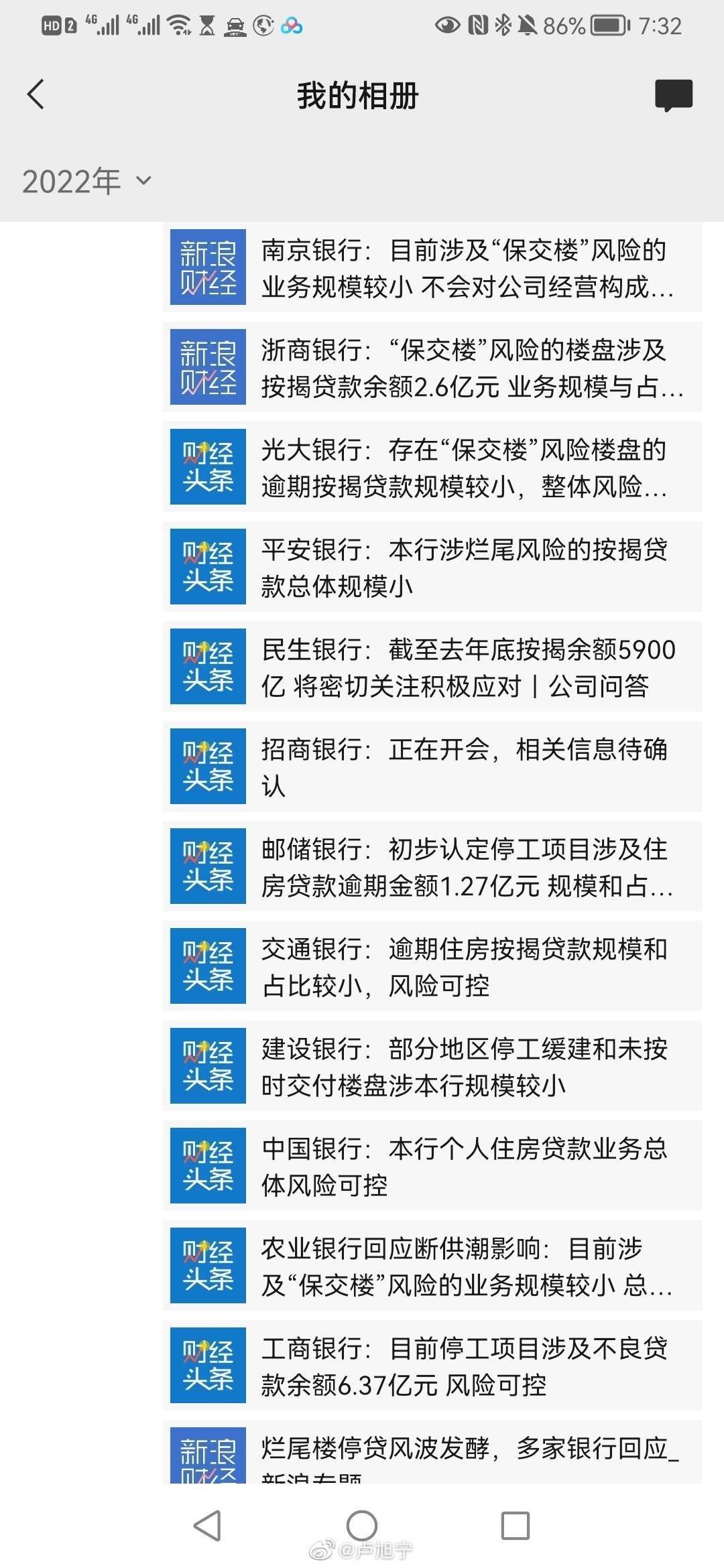Image resolution: width=724 pixels, height=1568 pixels.
Task: Open the 农业银行回应断供潮 article
Action: [432, 1266]
